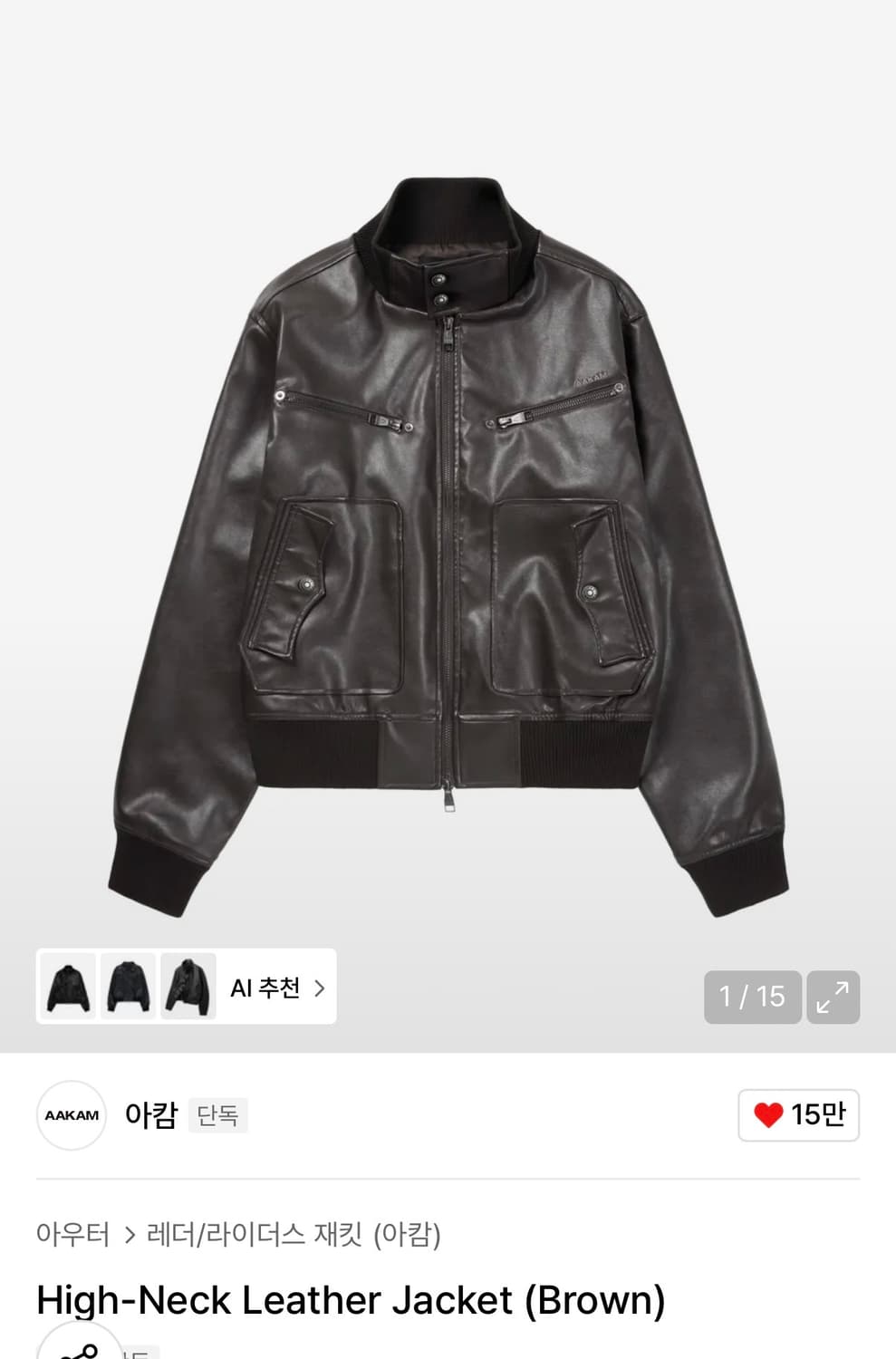Toggle the 단독 exclusive badge filter
The image size is (896, 1359).
coord(217,1115)
